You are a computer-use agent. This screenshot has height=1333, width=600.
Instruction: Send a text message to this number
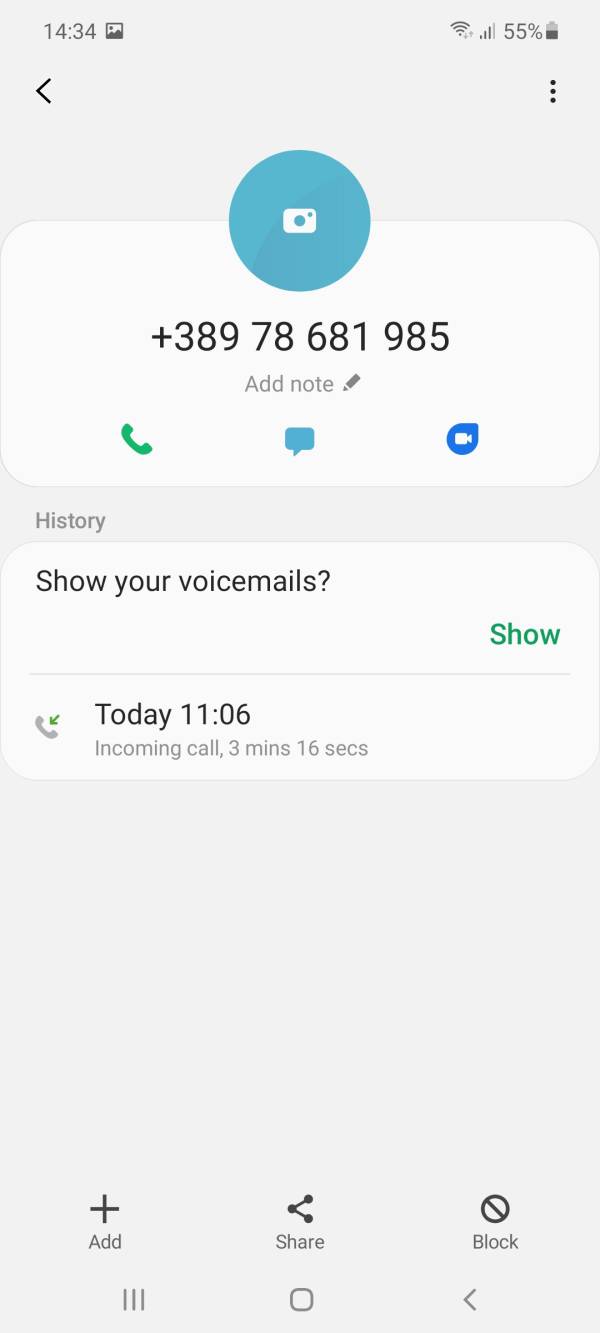pyautogui.click(x=299, y=440)
